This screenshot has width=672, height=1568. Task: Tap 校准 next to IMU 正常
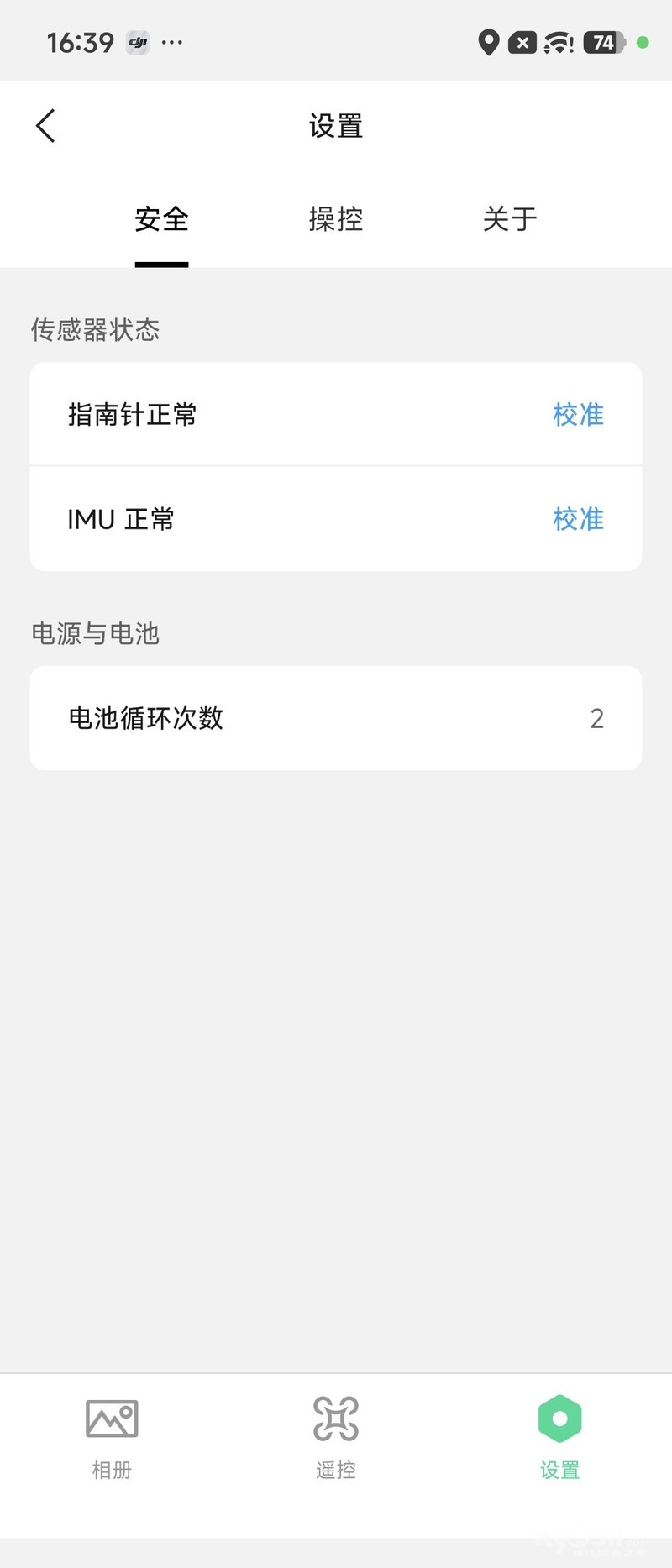578,519
